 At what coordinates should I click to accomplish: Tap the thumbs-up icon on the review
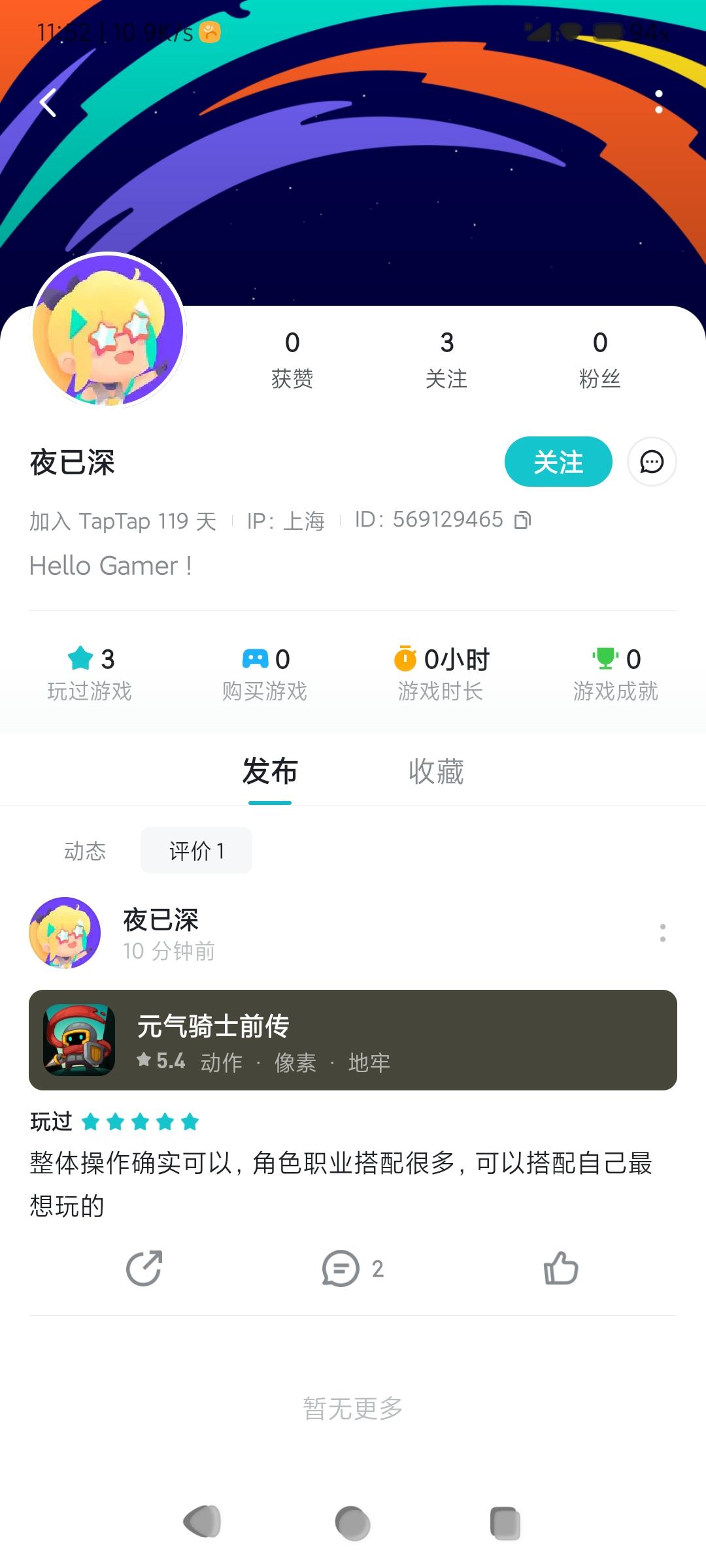click(561, 1268)
